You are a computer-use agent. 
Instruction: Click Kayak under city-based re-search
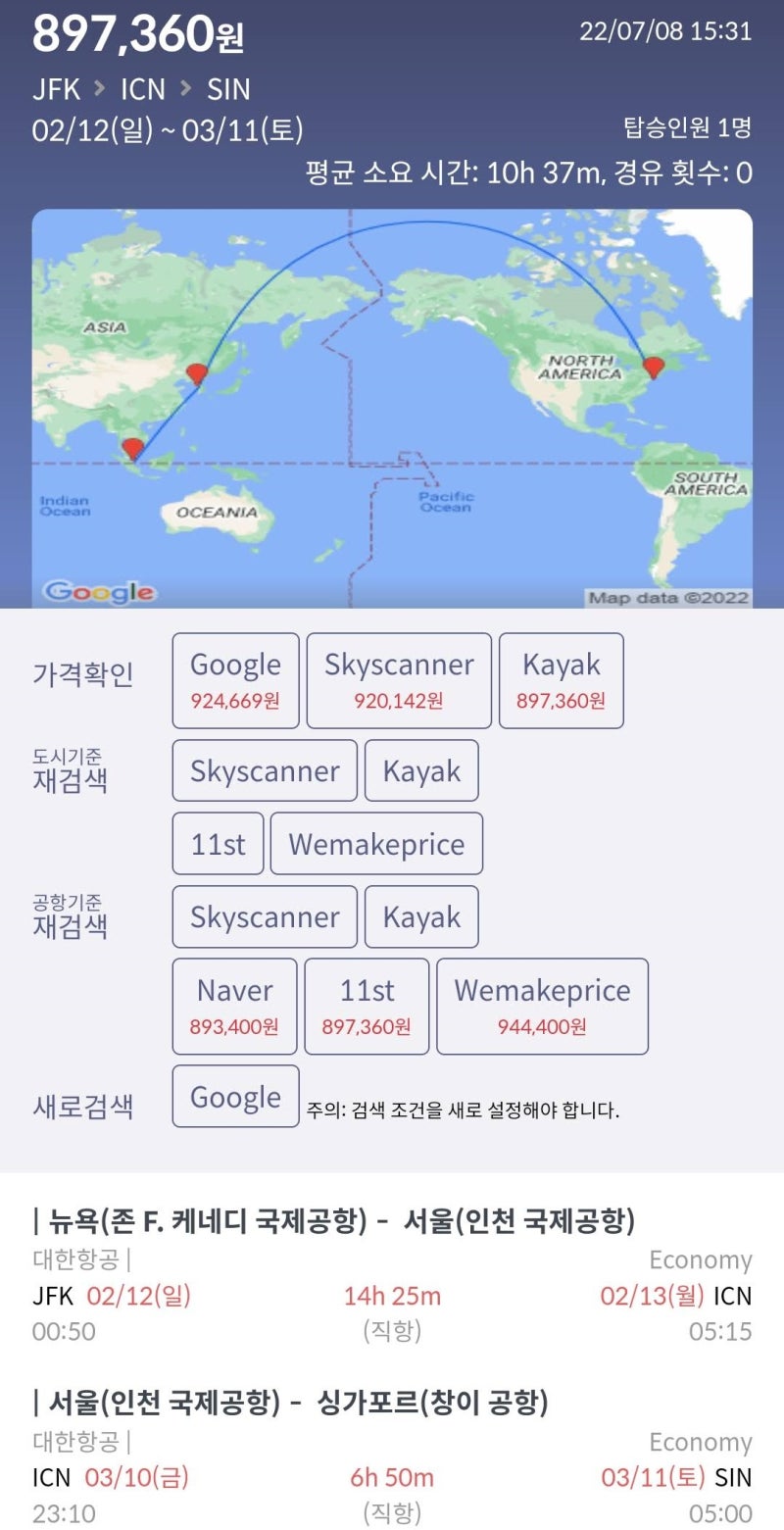421,770
